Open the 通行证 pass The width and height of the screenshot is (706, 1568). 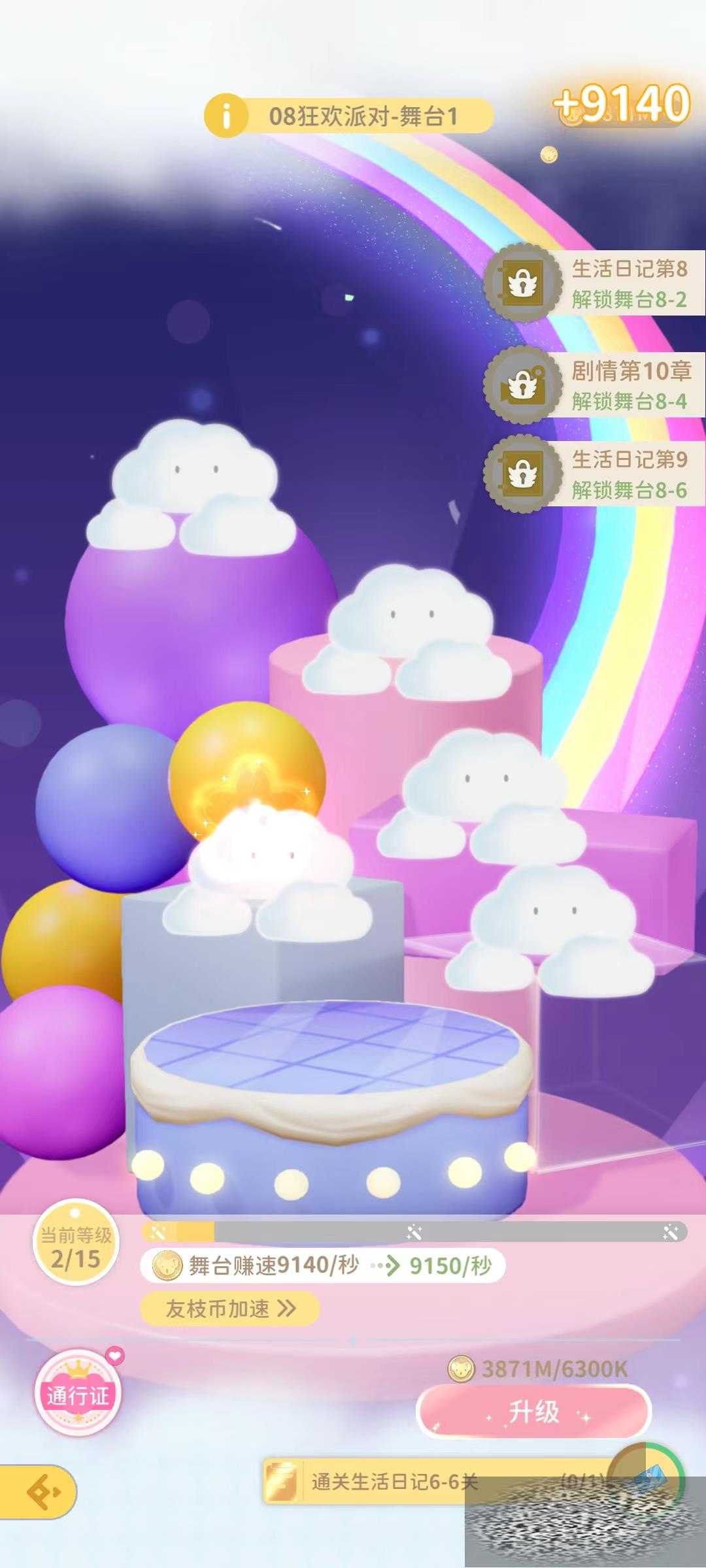[x=78, y=1395]
